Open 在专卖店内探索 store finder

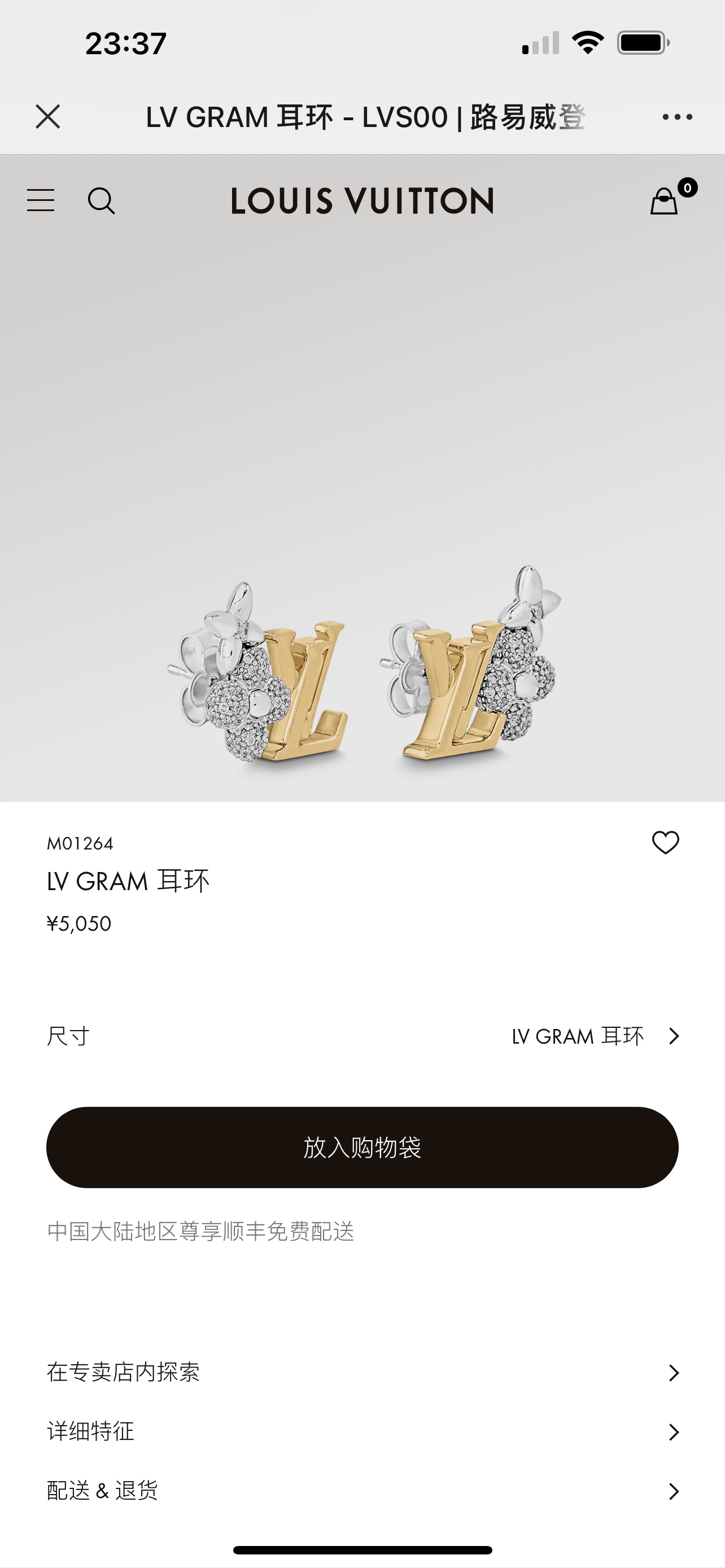pyautogui.click(x=363, y=1373)
